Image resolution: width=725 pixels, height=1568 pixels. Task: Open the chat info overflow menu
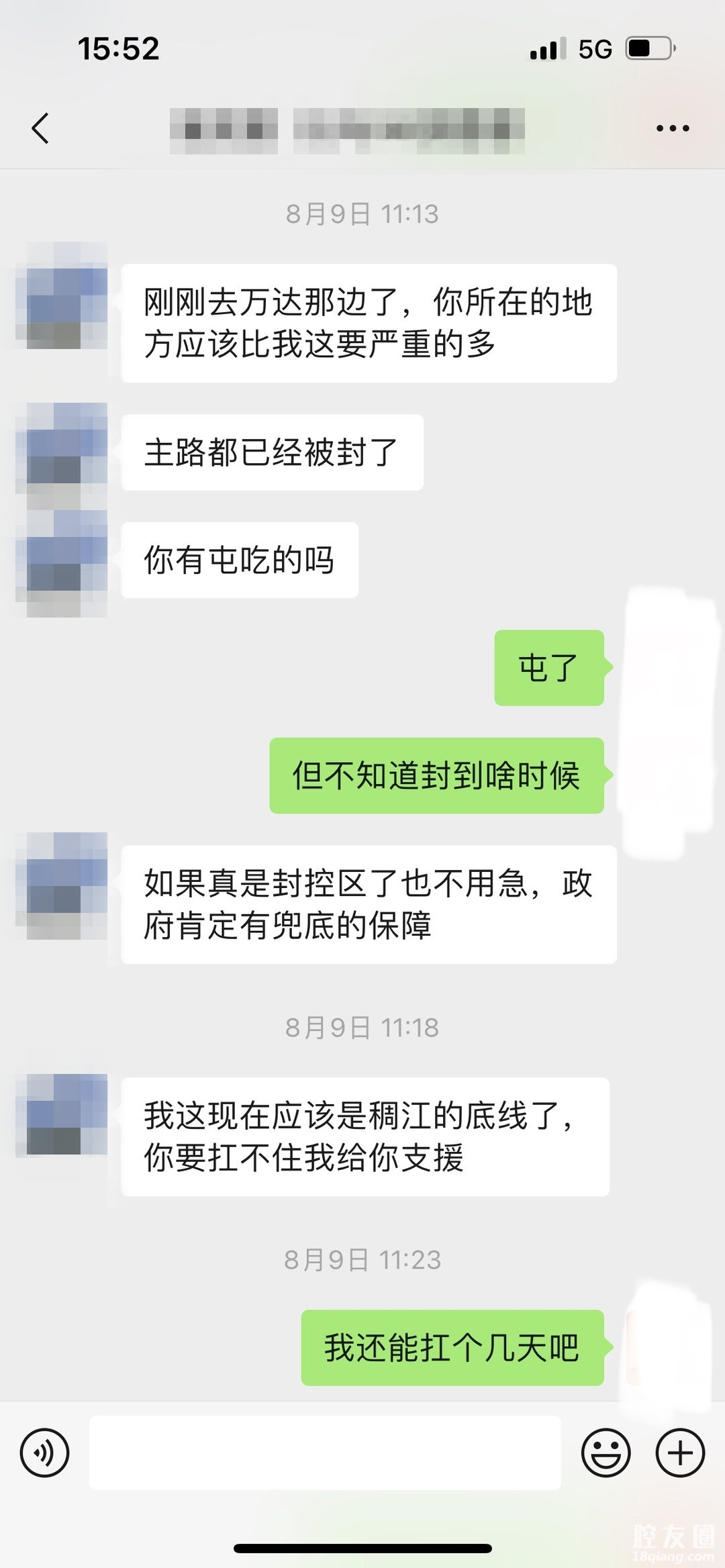point(673,128)
